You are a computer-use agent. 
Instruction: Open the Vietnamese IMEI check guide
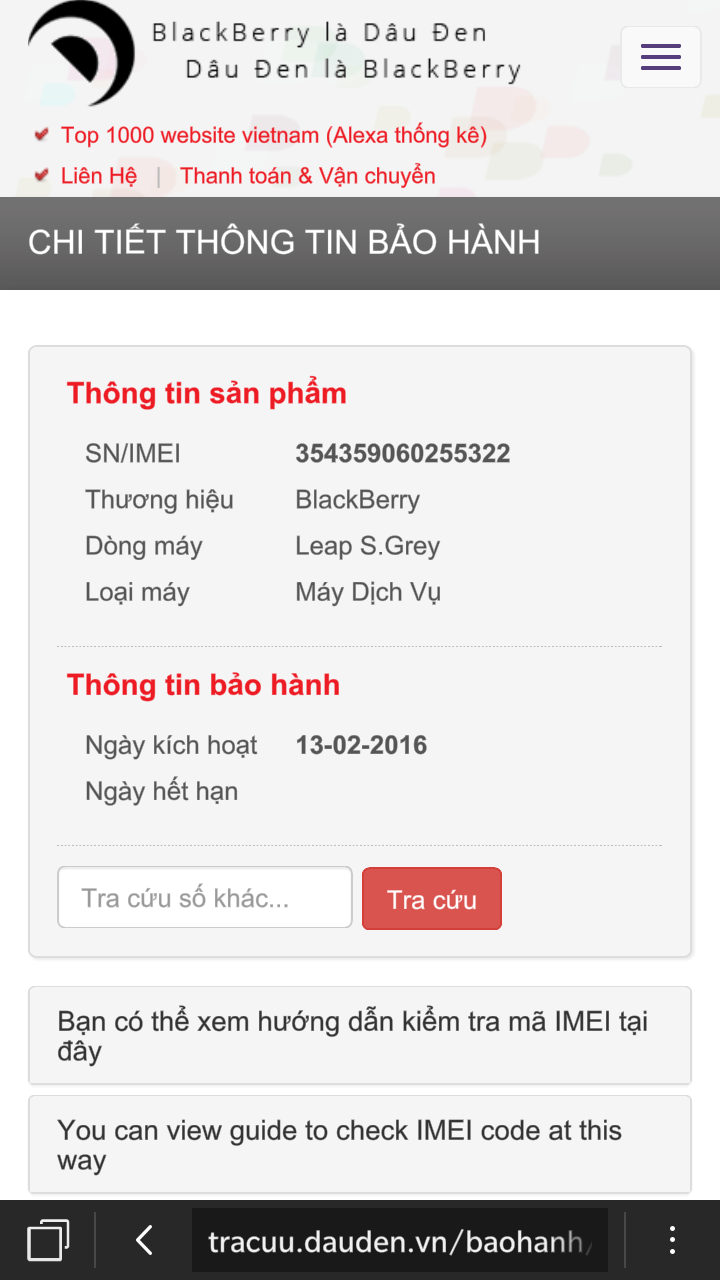click(x=360, y=1035)
